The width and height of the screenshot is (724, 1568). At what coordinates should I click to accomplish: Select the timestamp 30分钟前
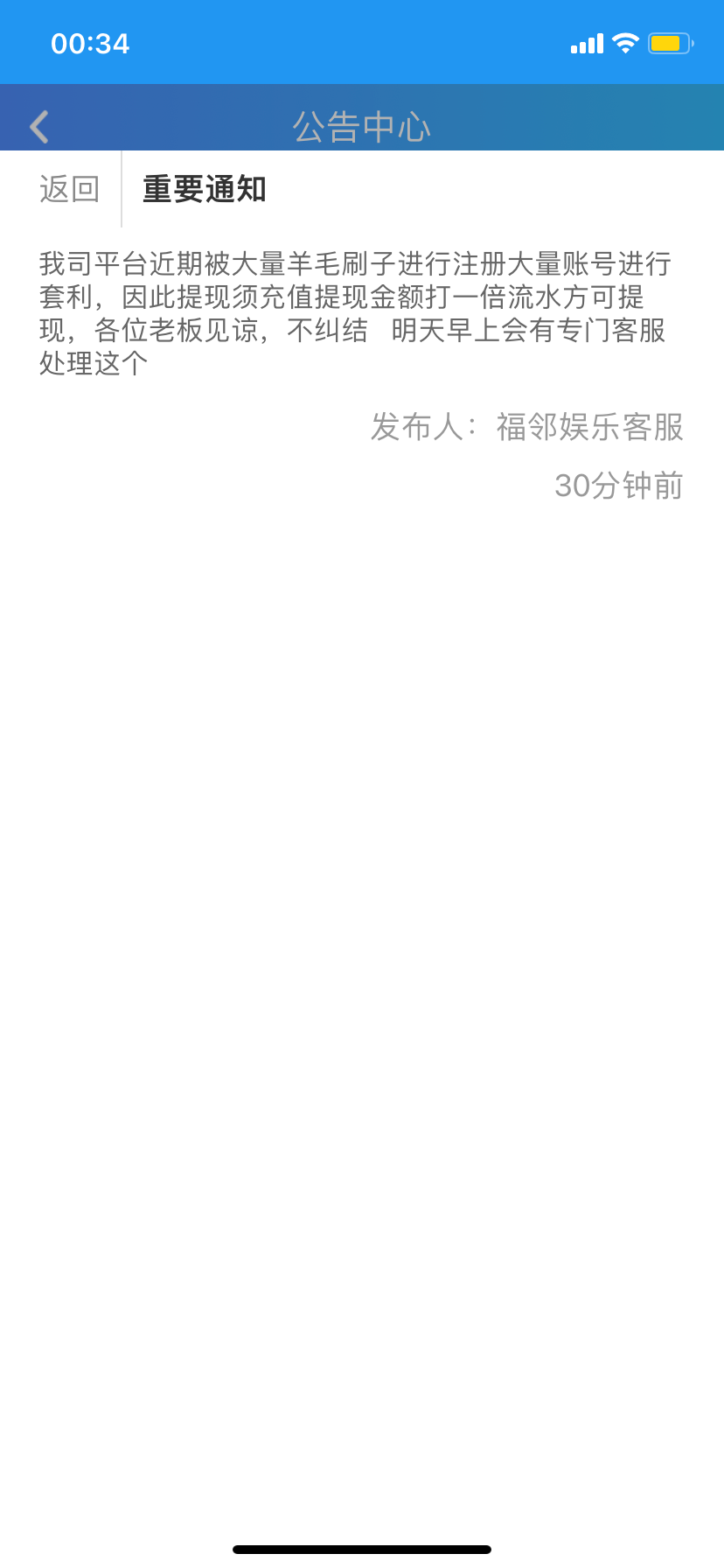(621, 486)
